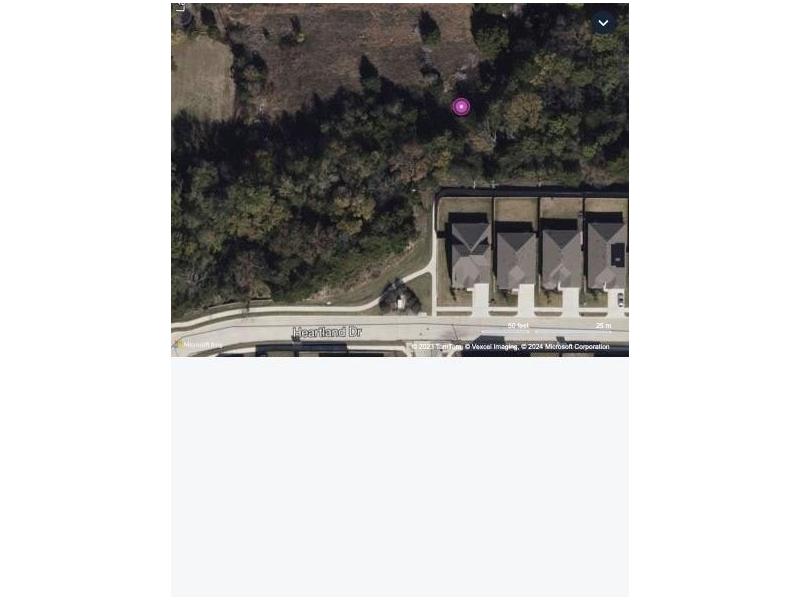Tap the pink location pin marker
Viewport: 800px width, 600px height.
point(461,106)
